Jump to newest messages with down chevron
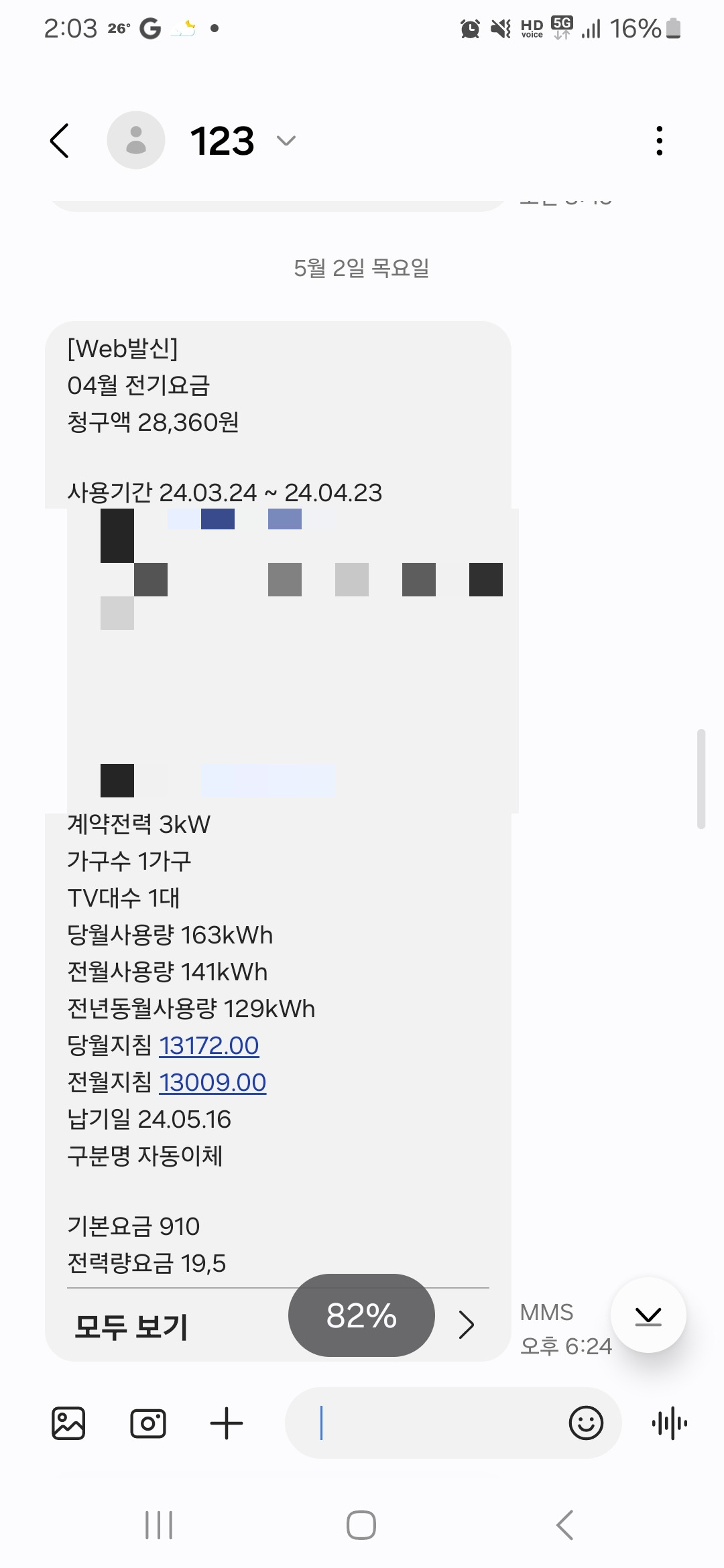724x1568 pixels. 648,1315
